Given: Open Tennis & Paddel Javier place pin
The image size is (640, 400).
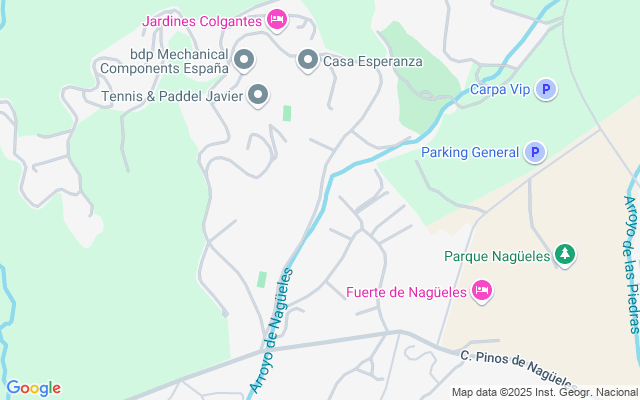Looking at the screenshot, I should pos(258,96).
